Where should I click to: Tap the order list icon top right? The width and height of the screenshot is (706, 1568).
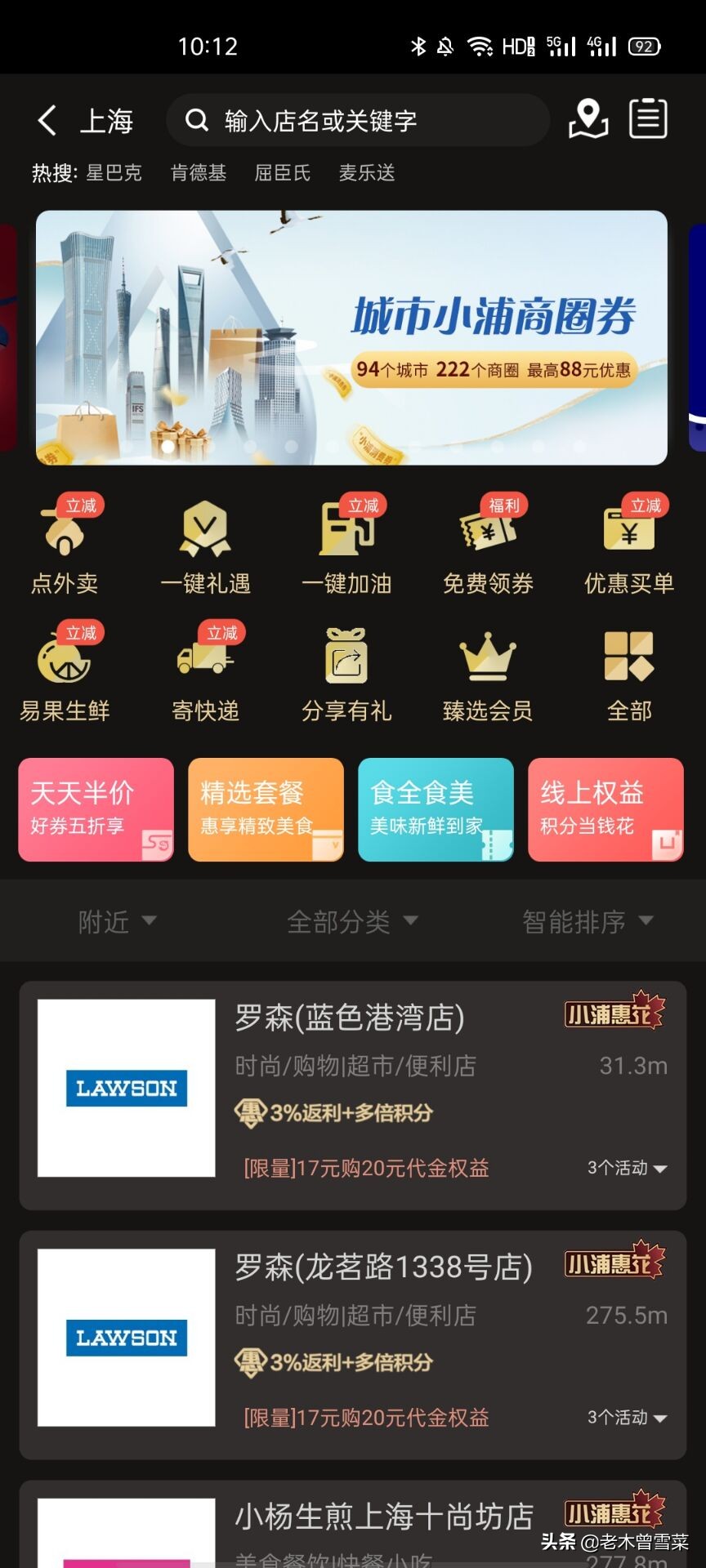point(648,120)
